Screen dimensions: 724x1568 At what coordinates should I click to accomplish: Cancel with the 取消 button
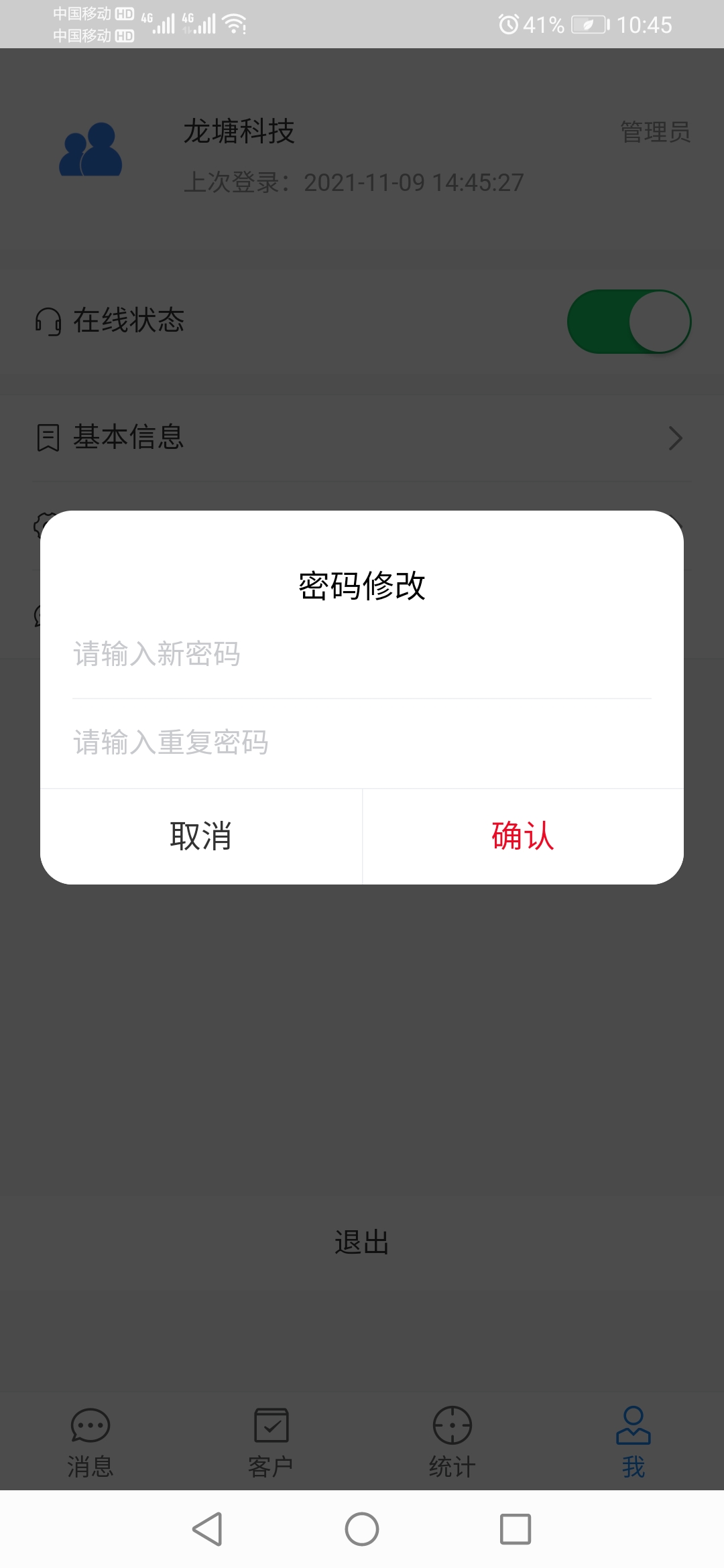tap(201, 836)
